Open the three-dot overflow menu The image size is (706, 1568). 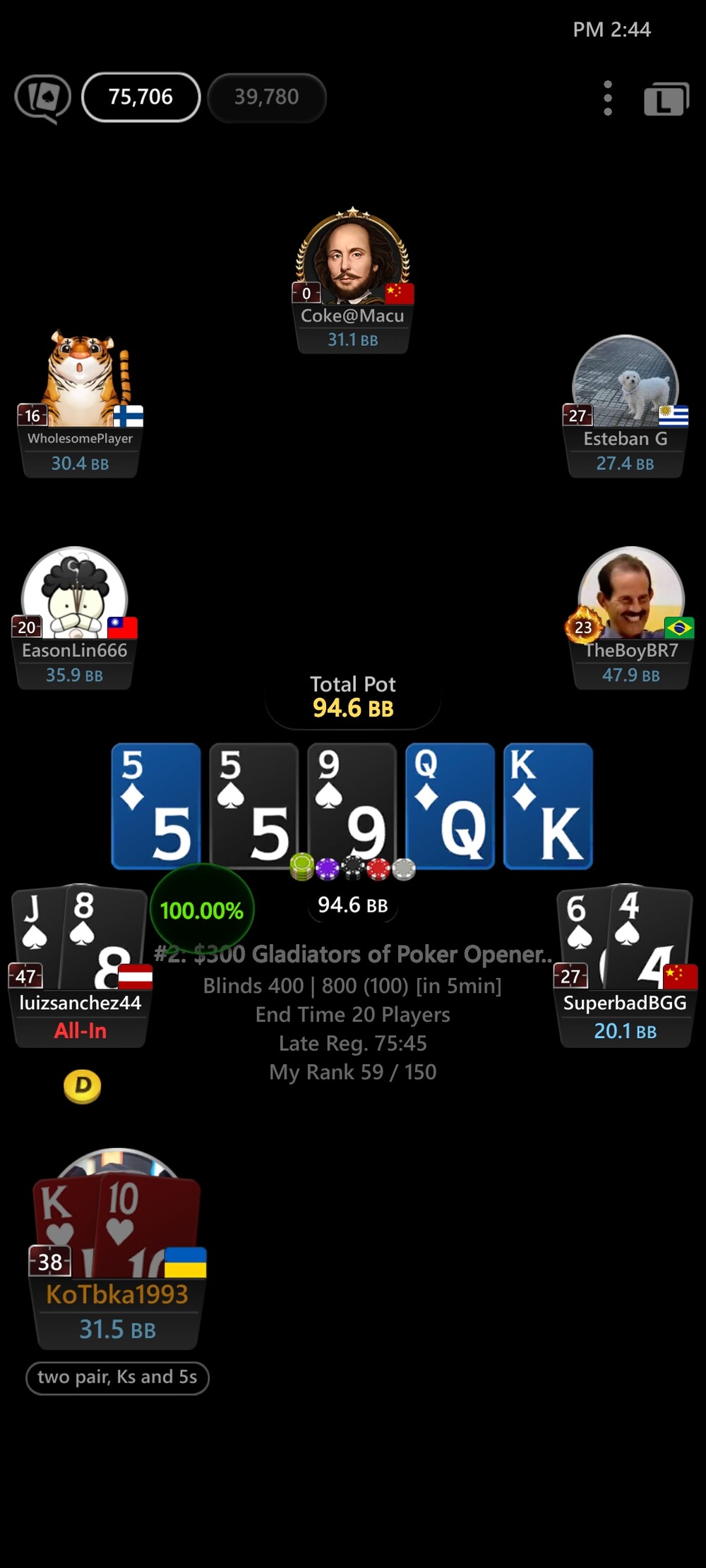[x=607, y=98]
